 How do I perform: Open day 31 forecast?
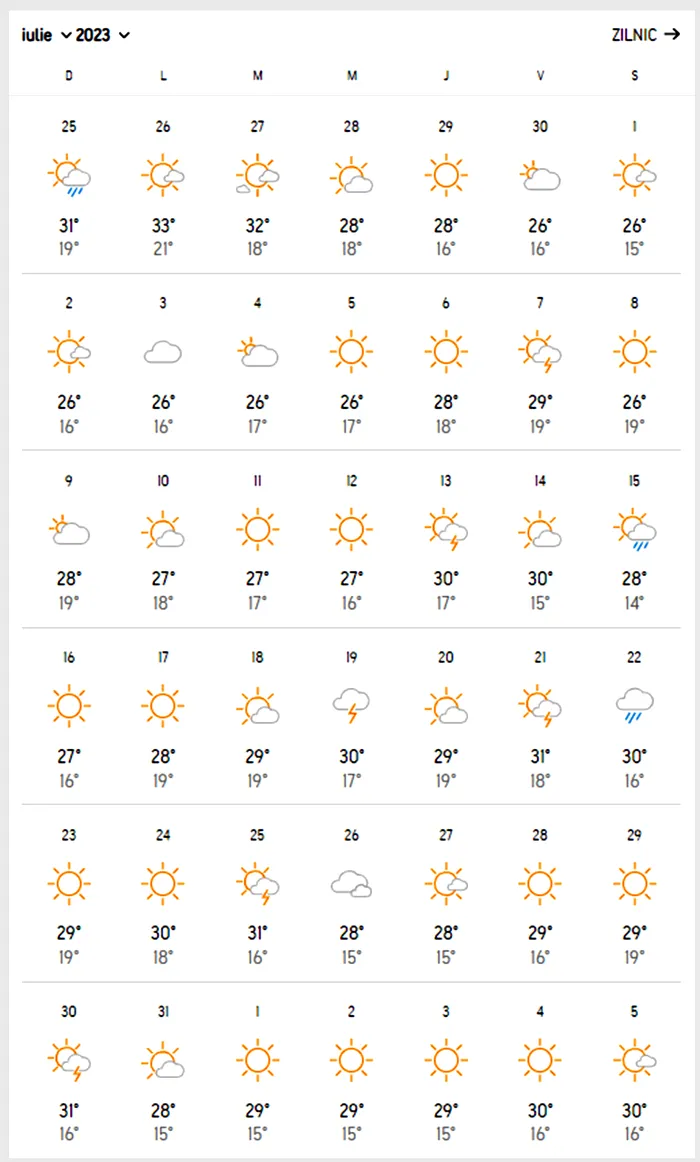(163, 1072)
